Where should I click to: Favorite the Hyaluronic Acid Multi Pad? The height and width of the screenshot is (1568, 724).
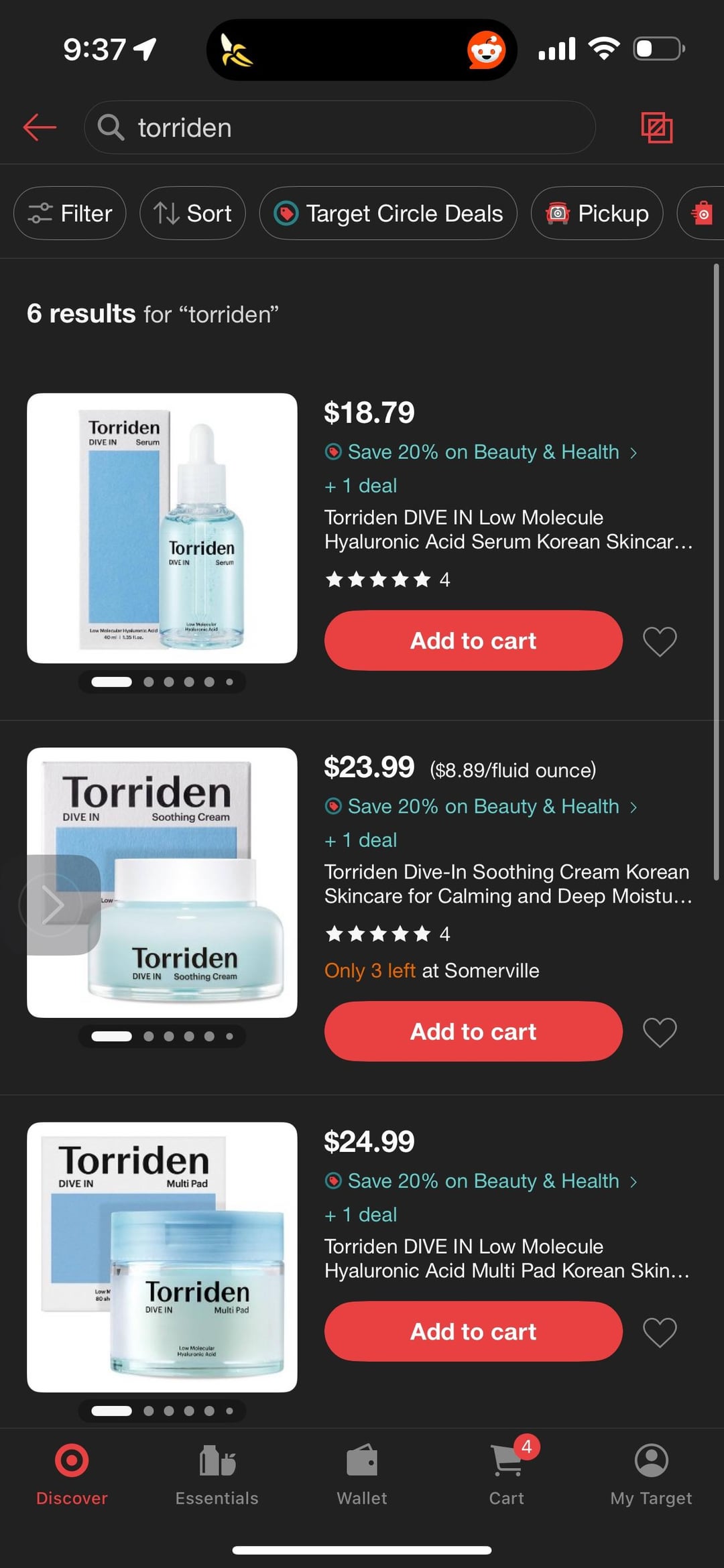pos(660,1332)
